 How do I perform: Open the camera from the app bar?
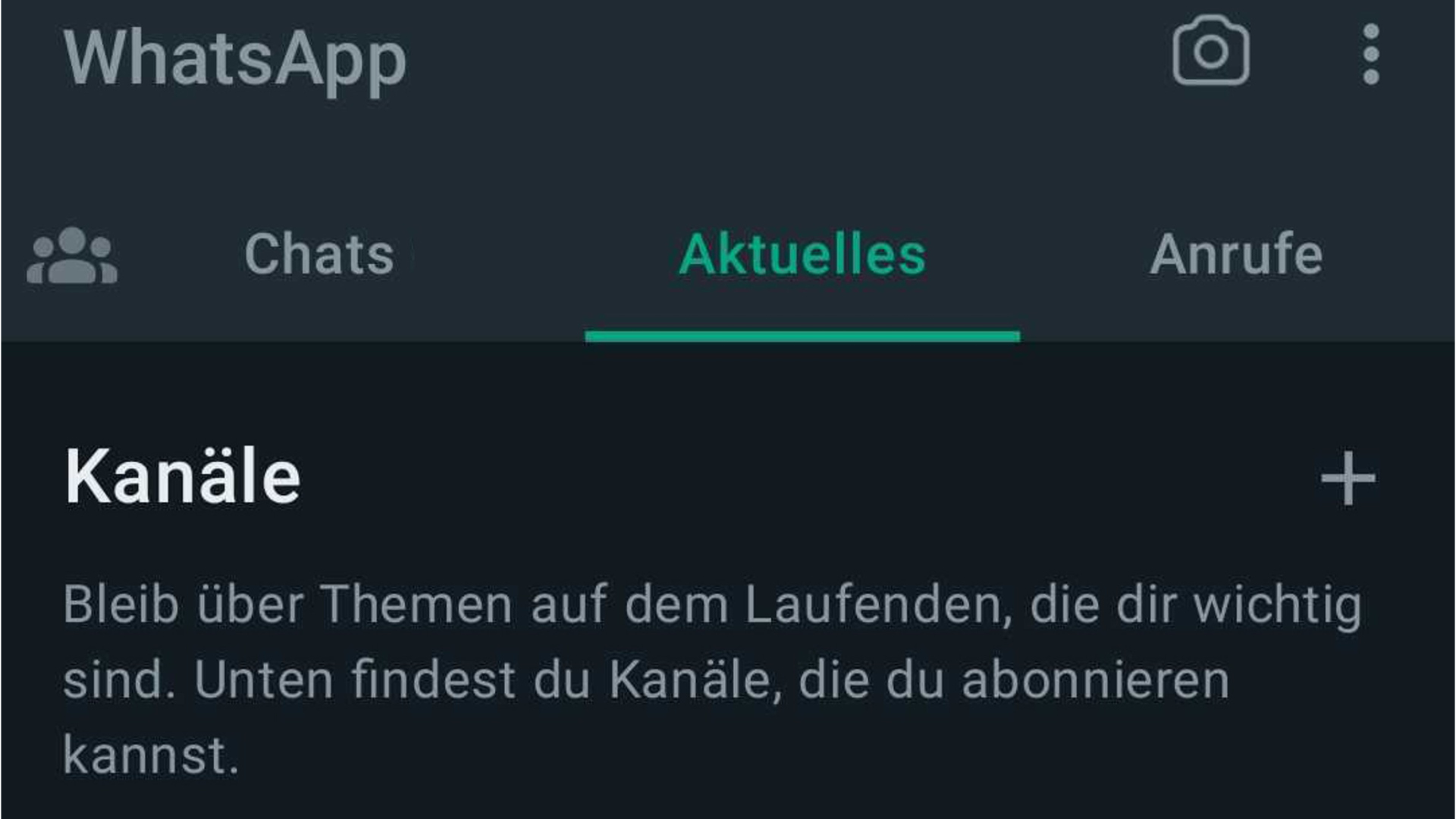[1210, 52]
